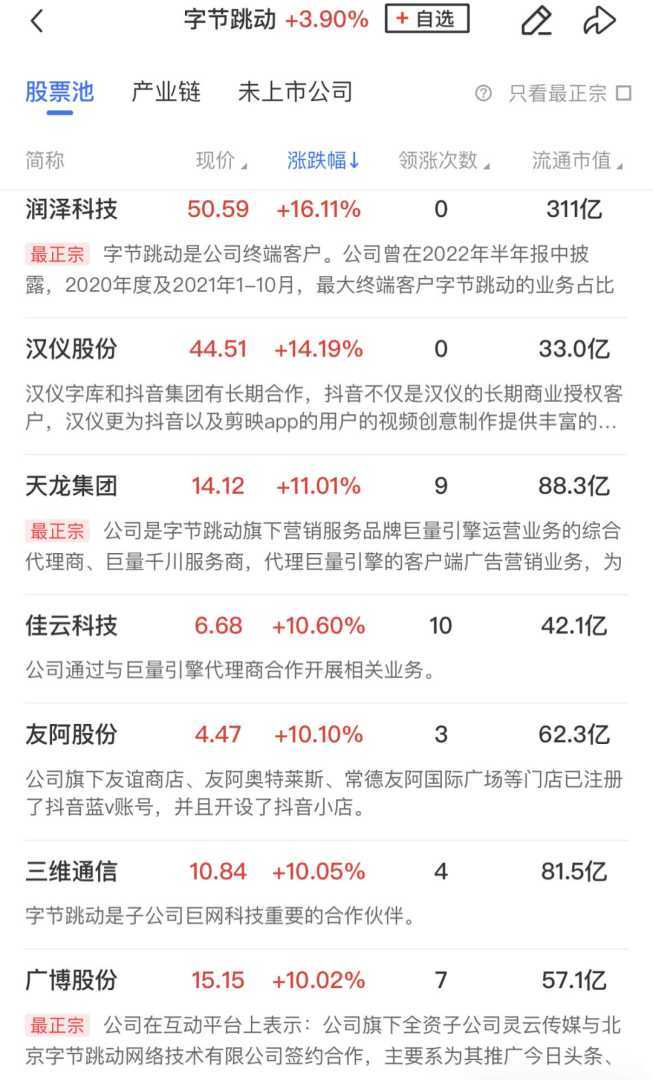Viewport: 653px width, 1080px height.
Task: Go back using the back arrow
Action: tap(37, 20)
